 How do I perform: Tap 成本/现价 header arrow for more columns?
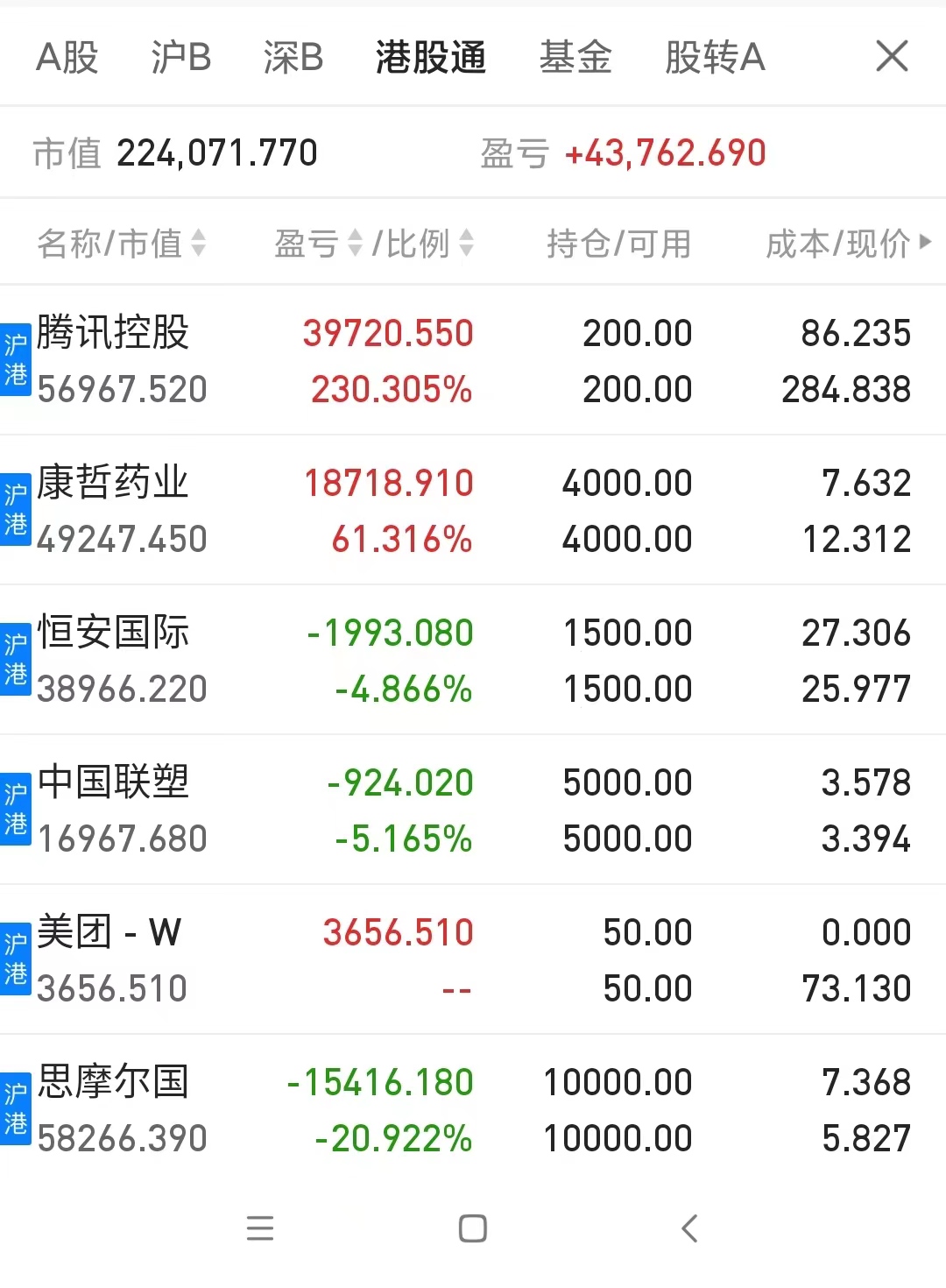[x=925, y=242]
